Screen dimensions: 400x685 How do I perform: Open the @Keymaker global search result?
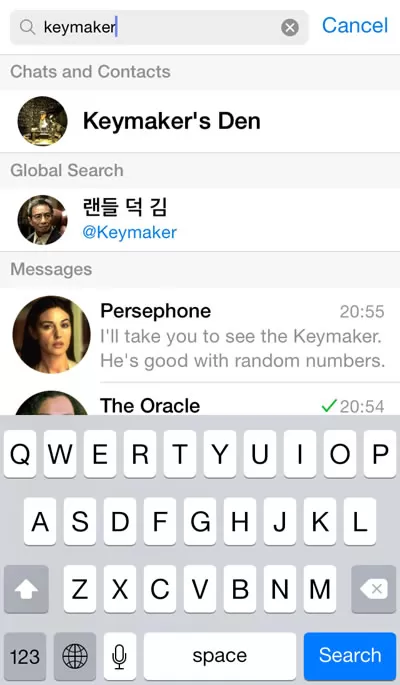pyautogui.click(x=200, y=220)
